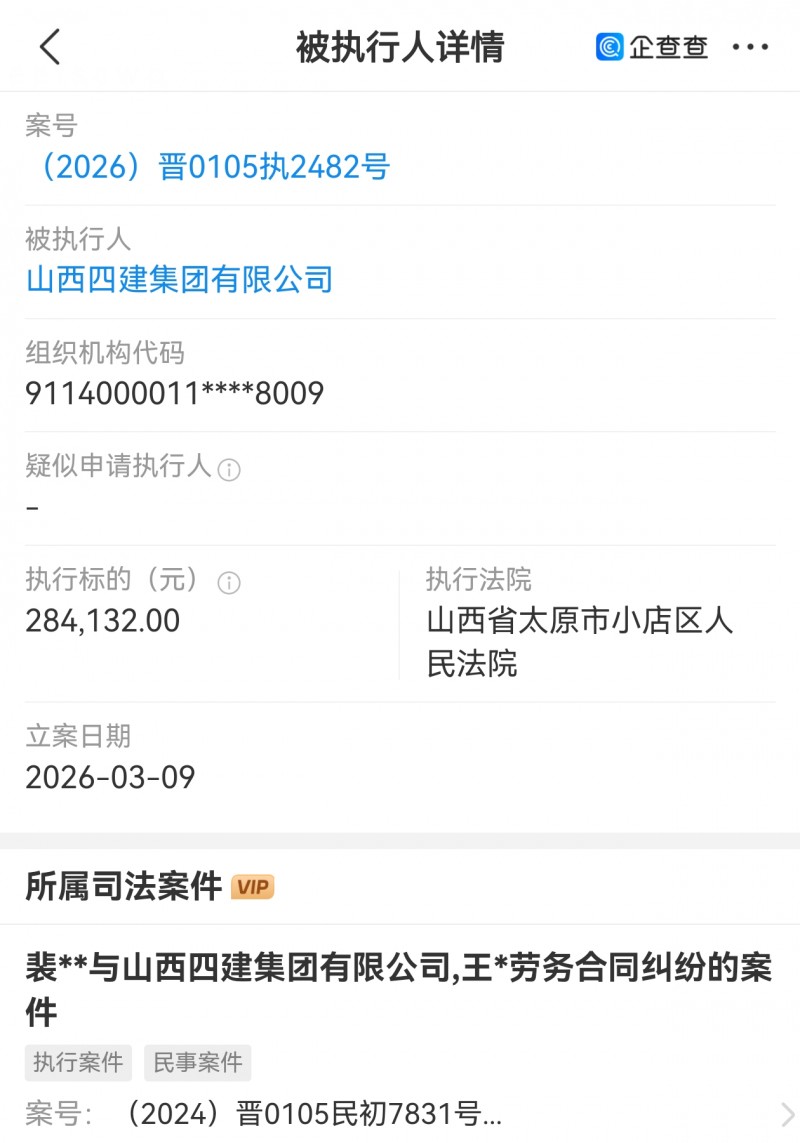This screenshot has width=800, height=1143.
Task: Tap the 所属司法案件 section header
Action: (x=116, y=886)
